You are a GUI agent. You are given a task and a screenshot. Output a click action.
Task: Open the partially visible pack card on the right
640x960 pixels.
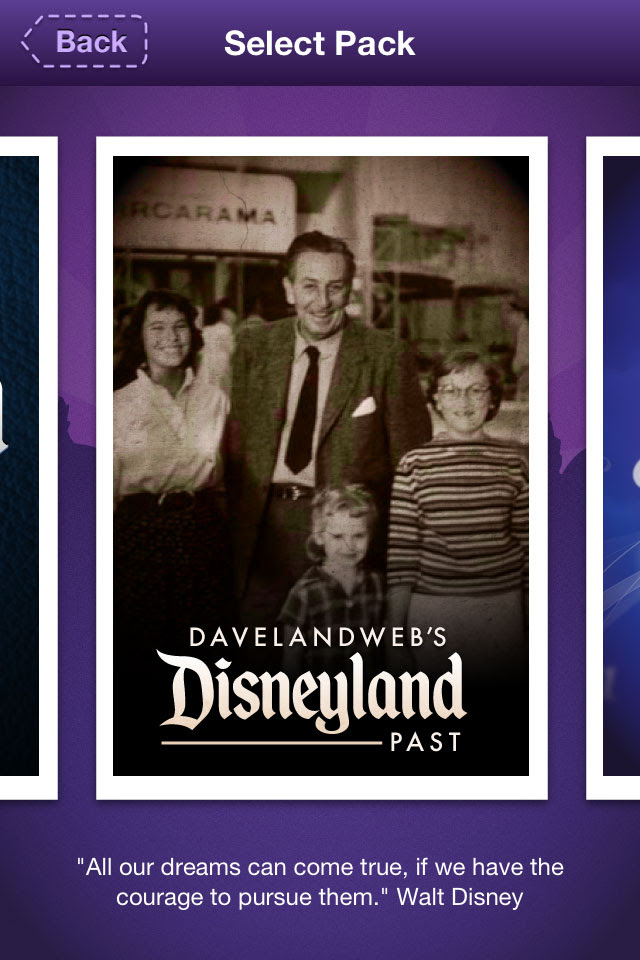(617, 467)
